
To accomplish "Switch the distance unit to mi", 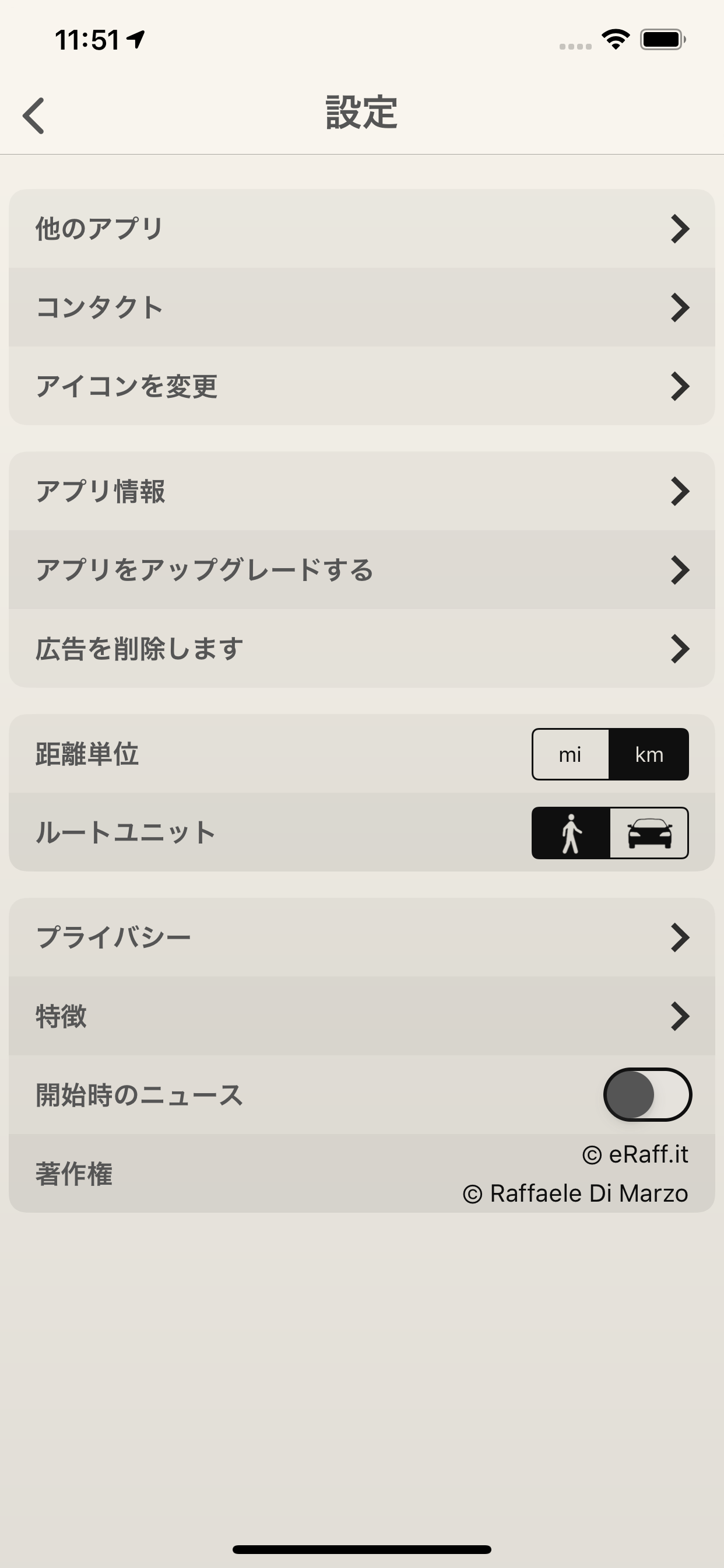I will click(571, 754).
